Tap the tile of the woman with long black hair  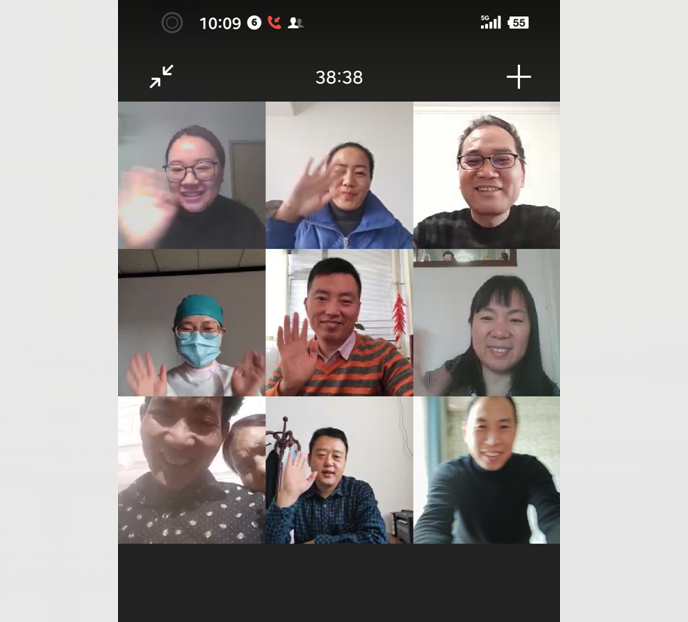[486, 323]
